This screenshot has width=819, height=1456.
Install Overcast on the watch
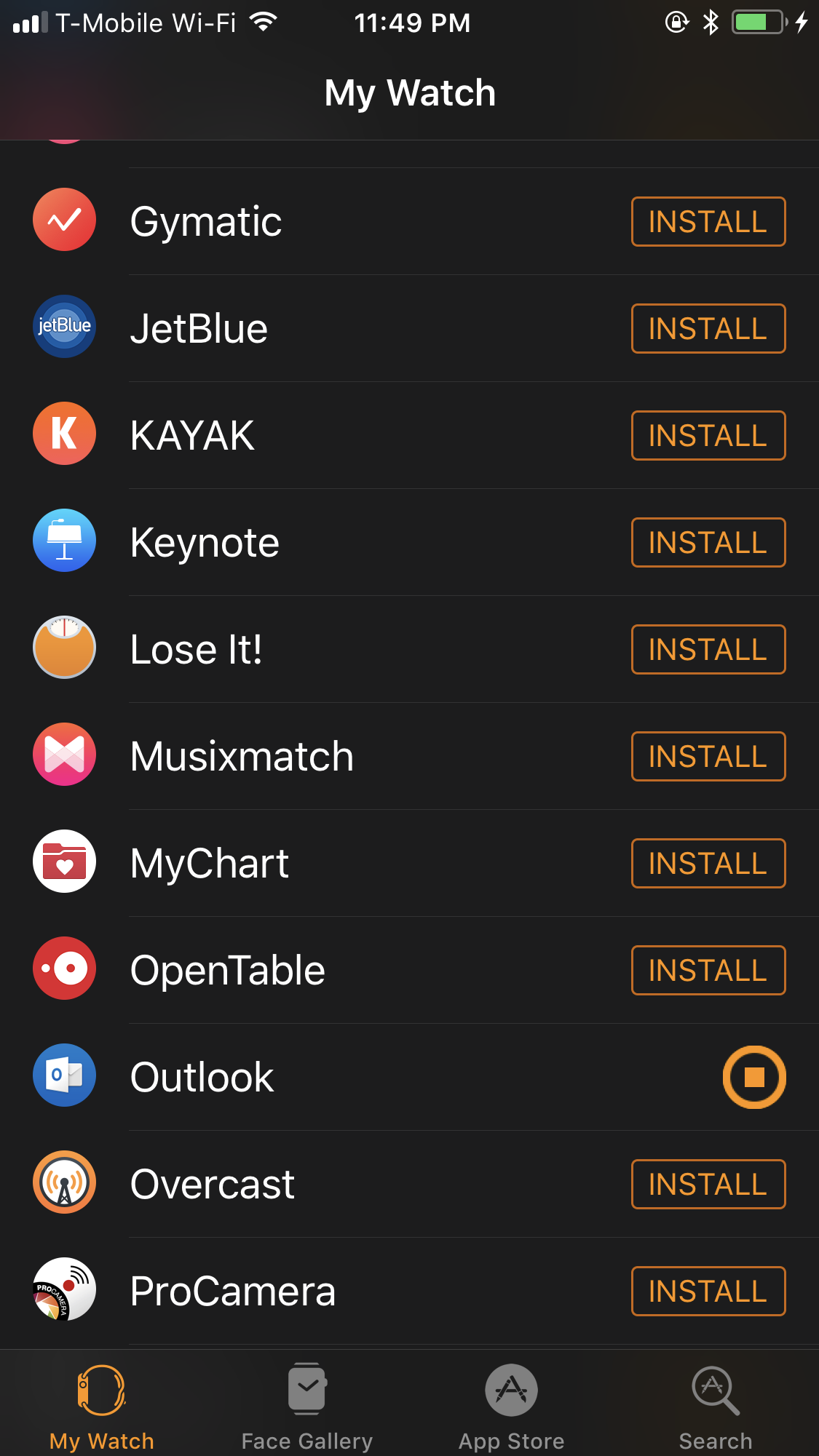(x=708, y=1185)
